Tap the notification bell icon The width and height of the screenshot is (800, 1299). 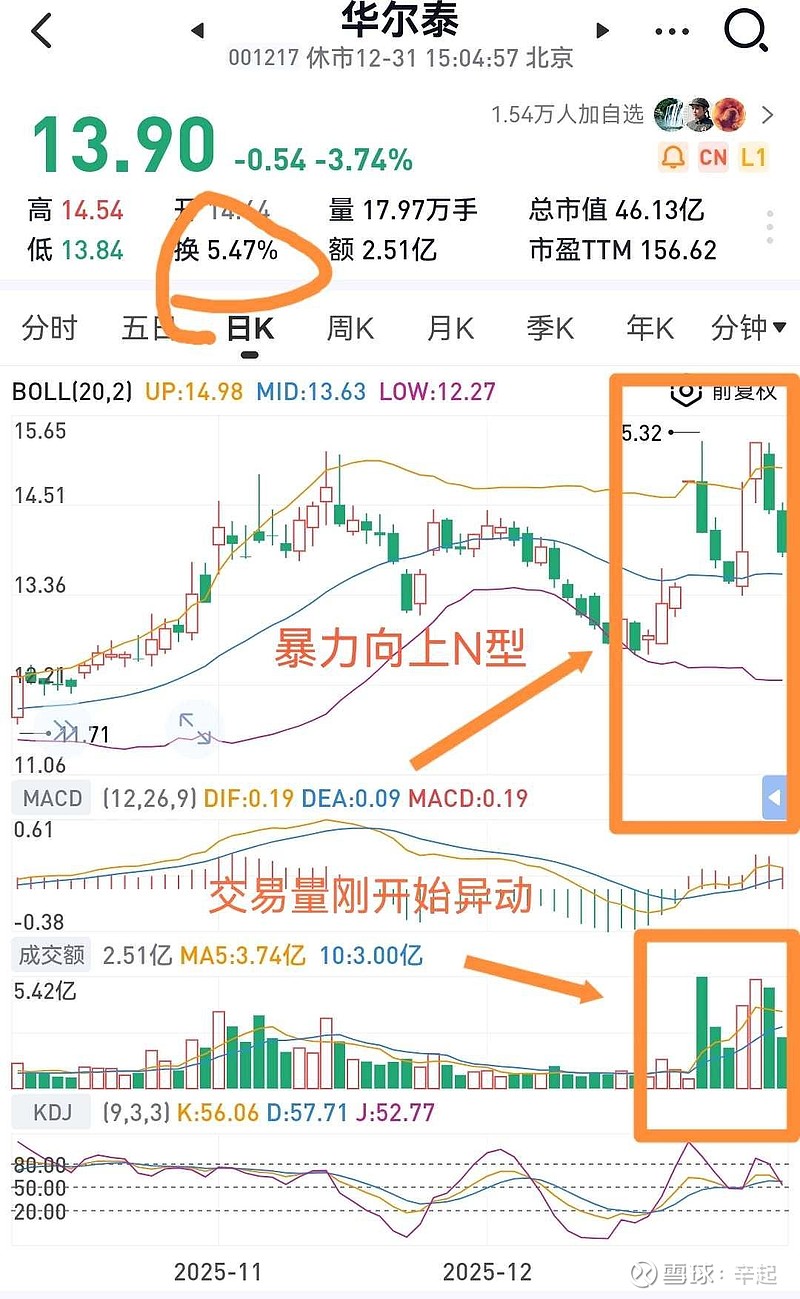(x=674, y=157)
